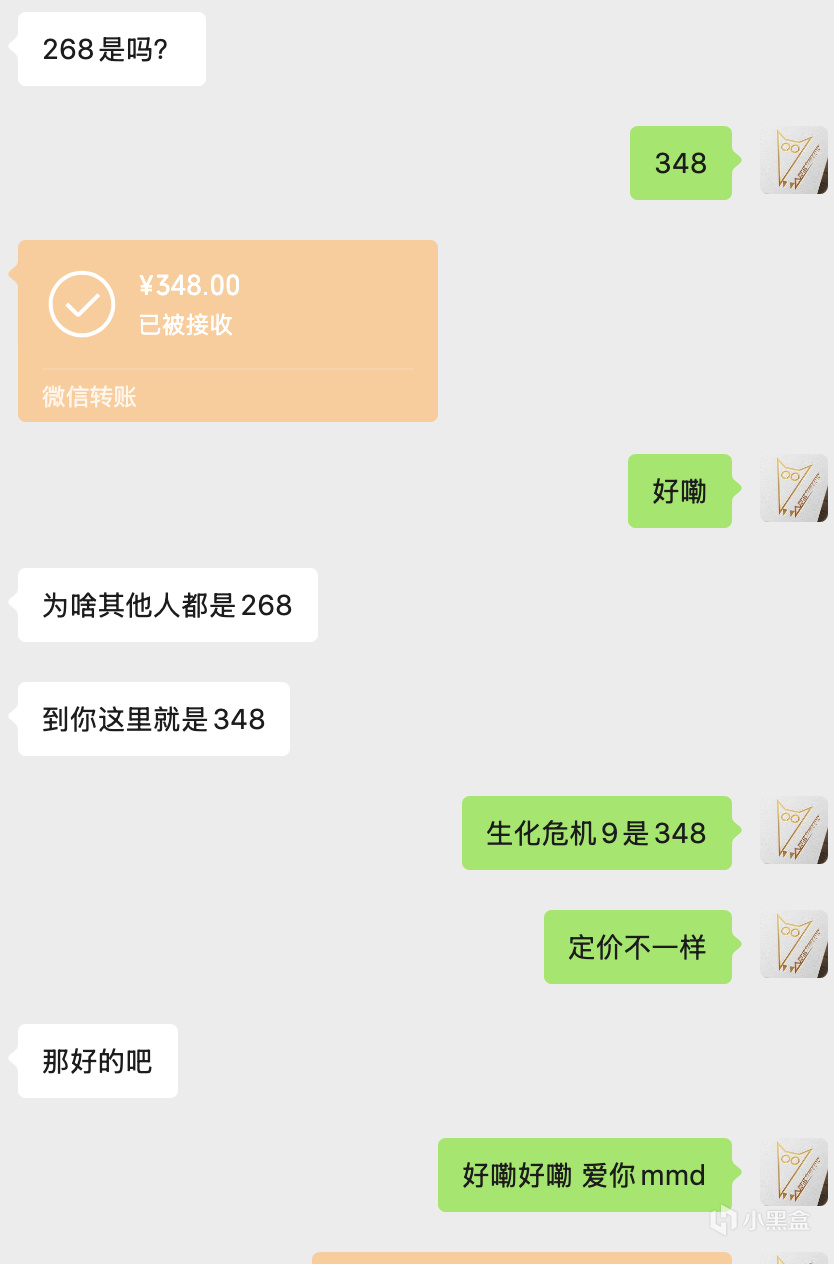Screen dimensions: 834x1264
Task: View the avatar beside "生化危机9是348"
Action: click(793, 831)
